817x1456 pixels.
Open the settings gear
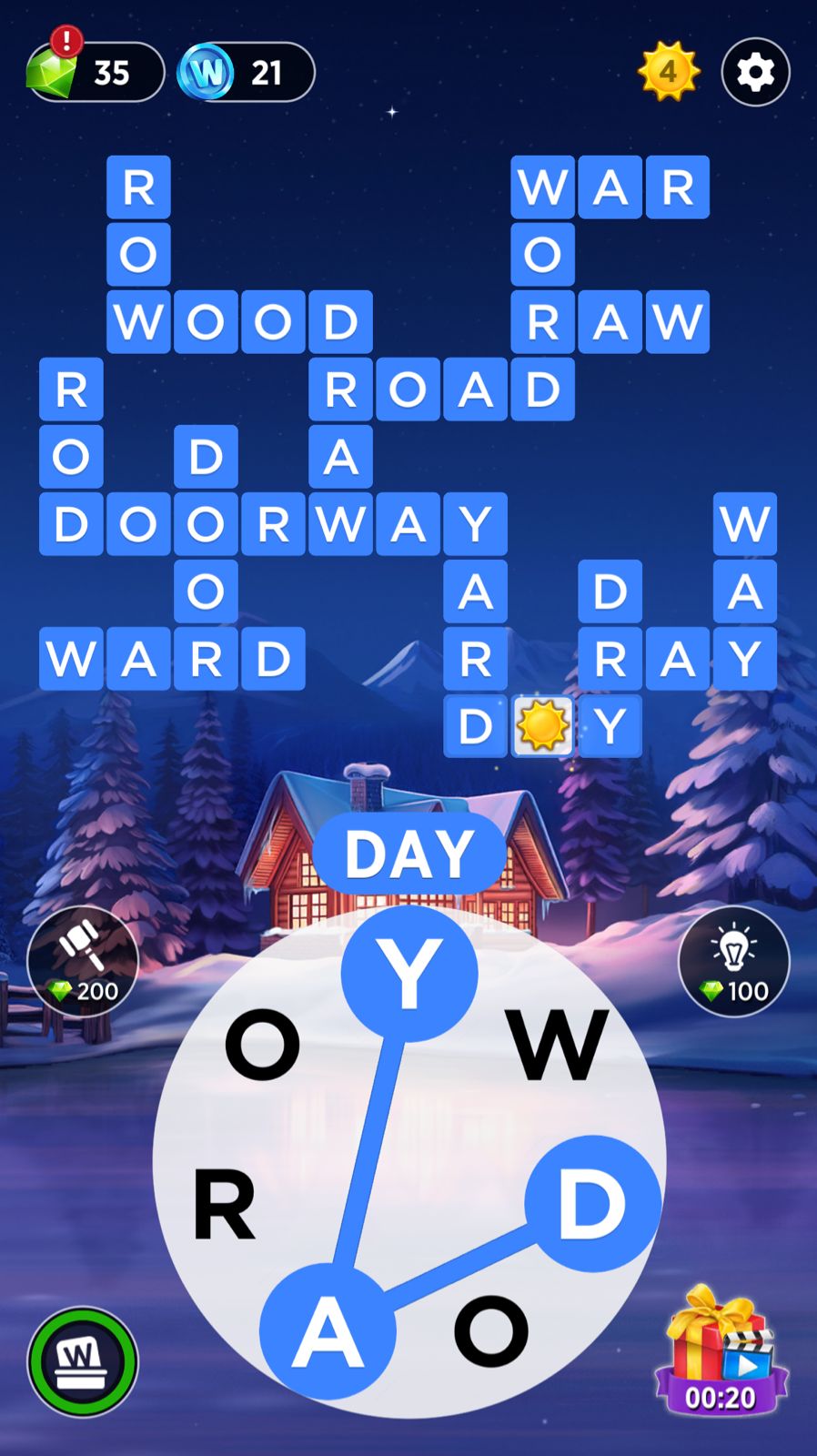755,72
